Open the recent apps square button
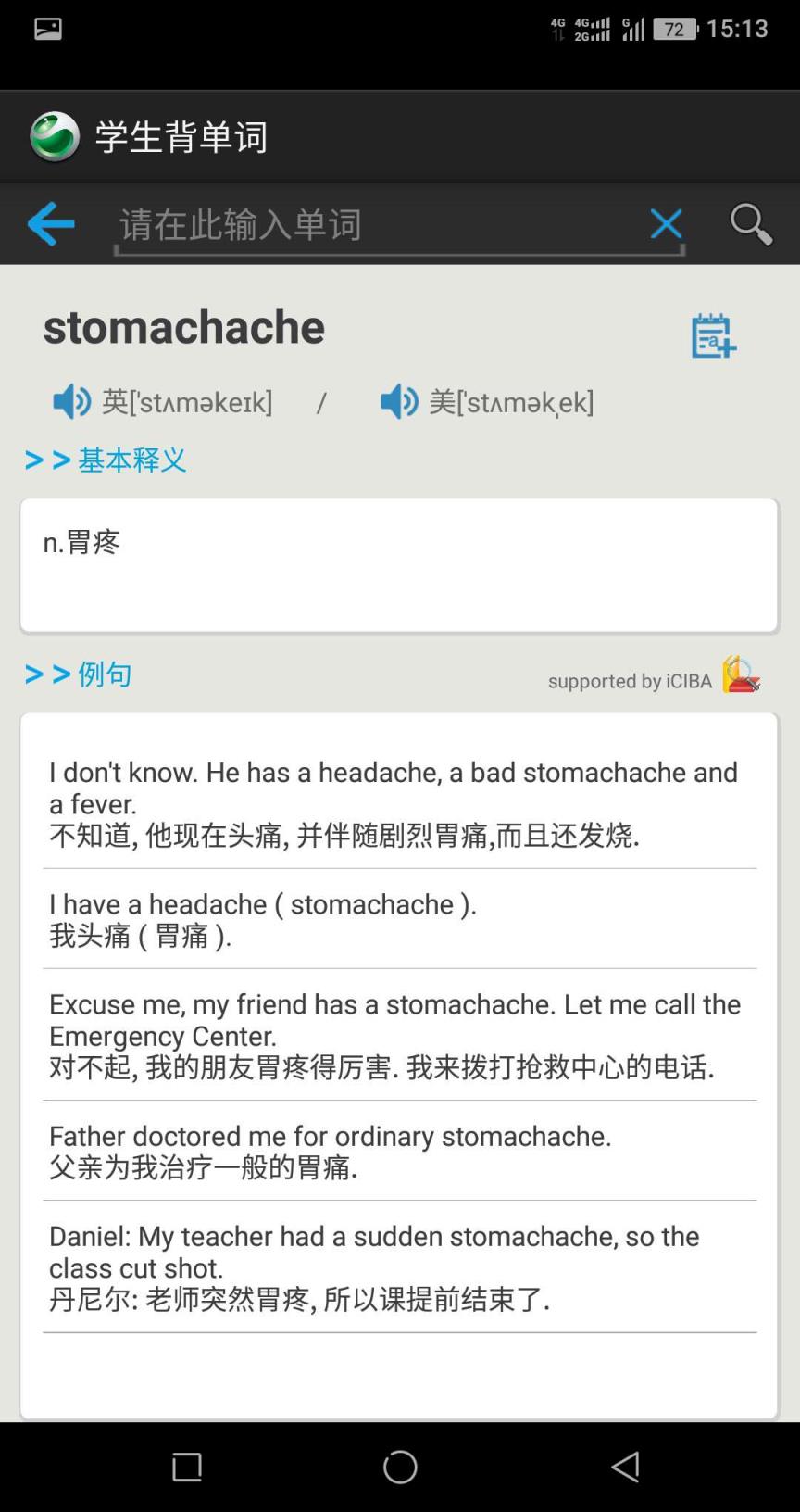This screenshot has height=1512, width=800. coord(185,1467)
